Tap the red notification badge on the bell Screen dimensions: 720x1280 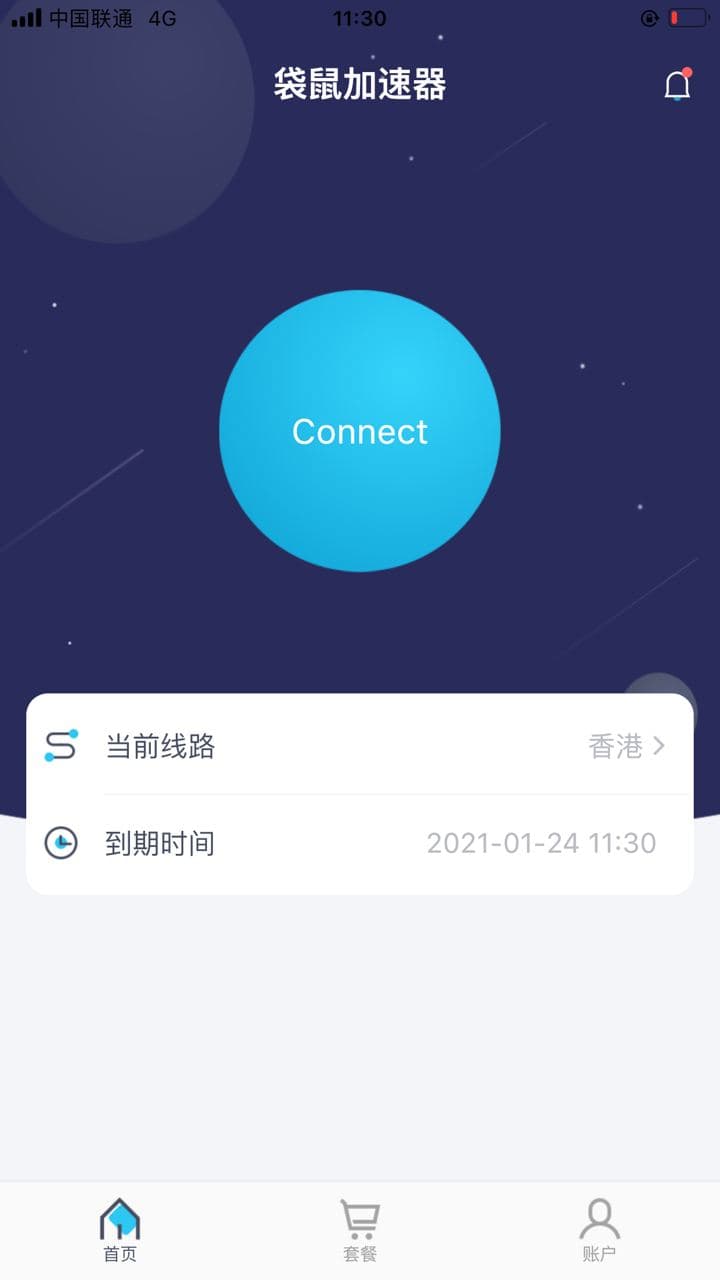(x=687, y=72)
